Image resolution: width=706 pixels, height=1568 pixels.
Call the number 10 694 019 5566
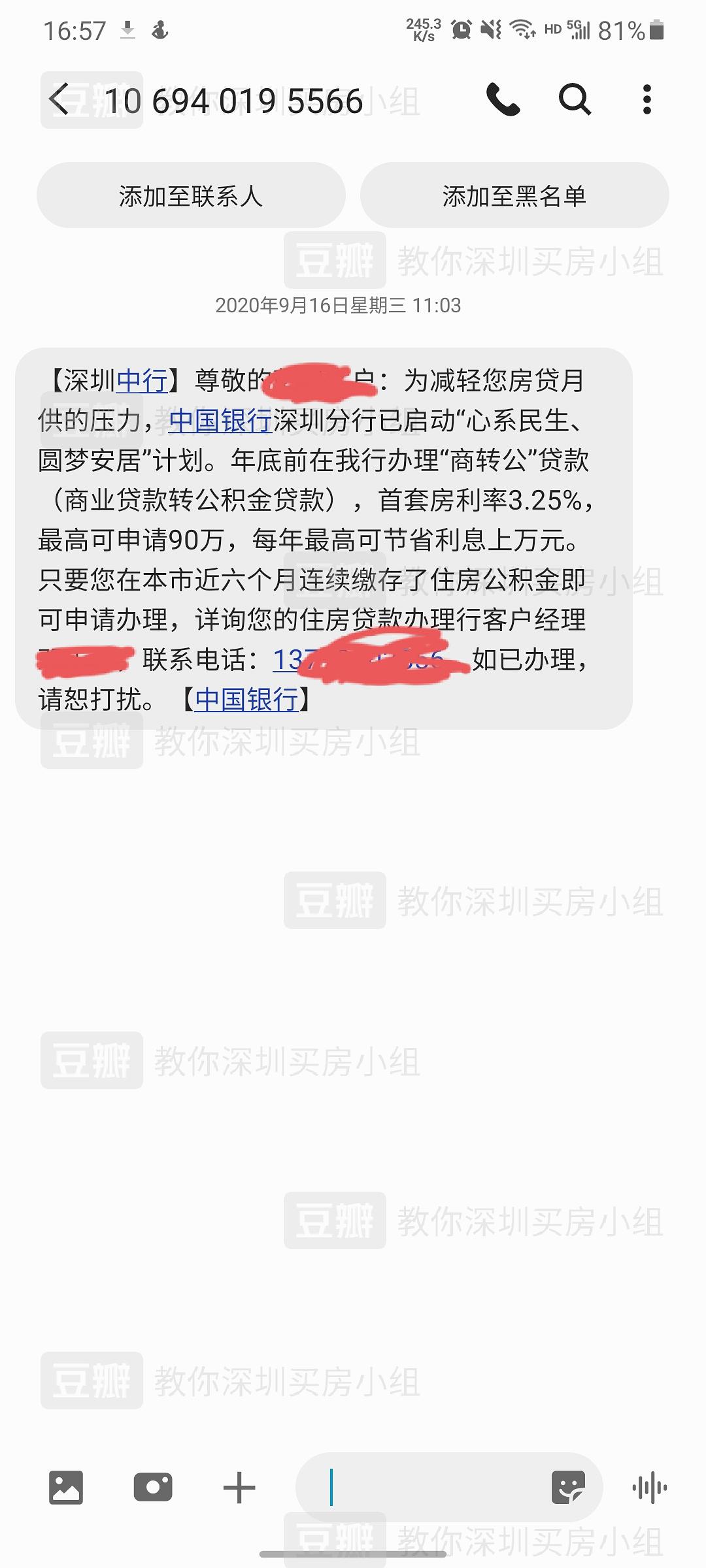[503, 100]
